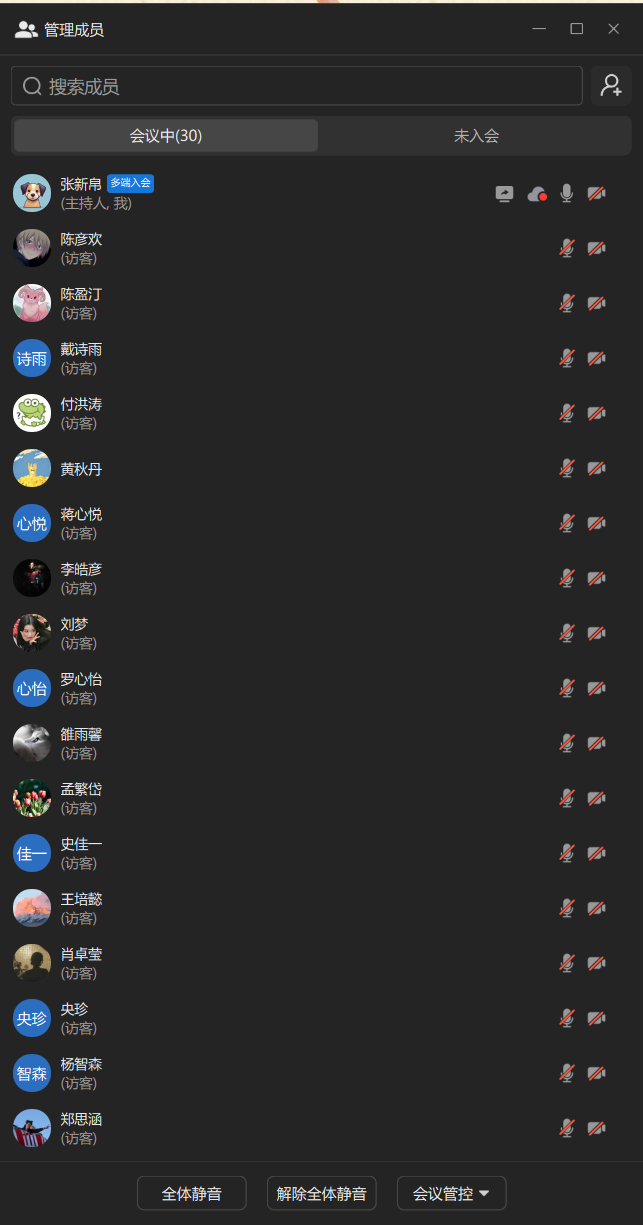
Task: Tap the 全体静音 button
Action: [x=191, y=1193]
